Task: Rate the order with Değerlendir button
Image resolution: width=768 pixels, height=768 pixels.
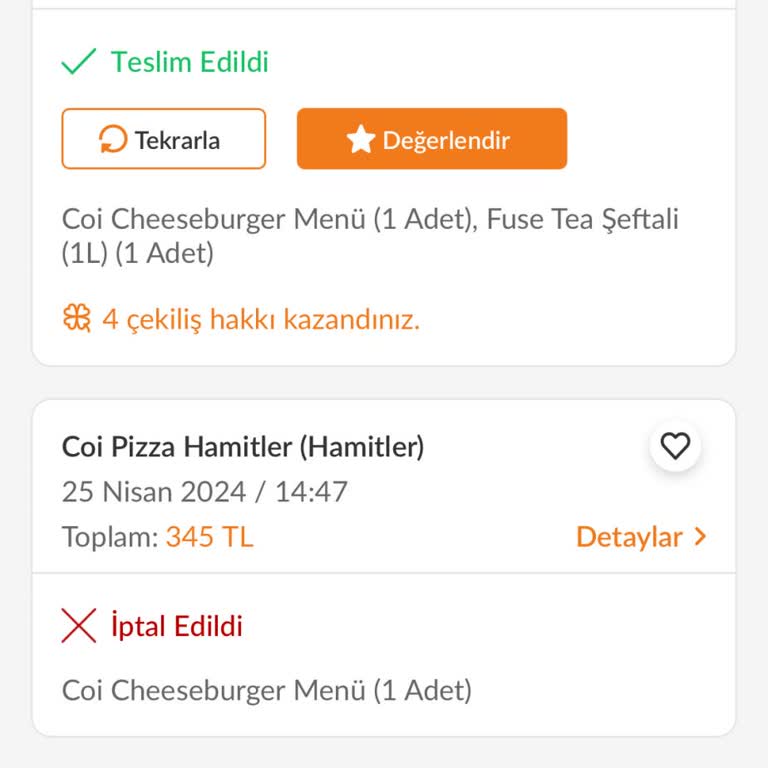Action: [x=431, y=139]
